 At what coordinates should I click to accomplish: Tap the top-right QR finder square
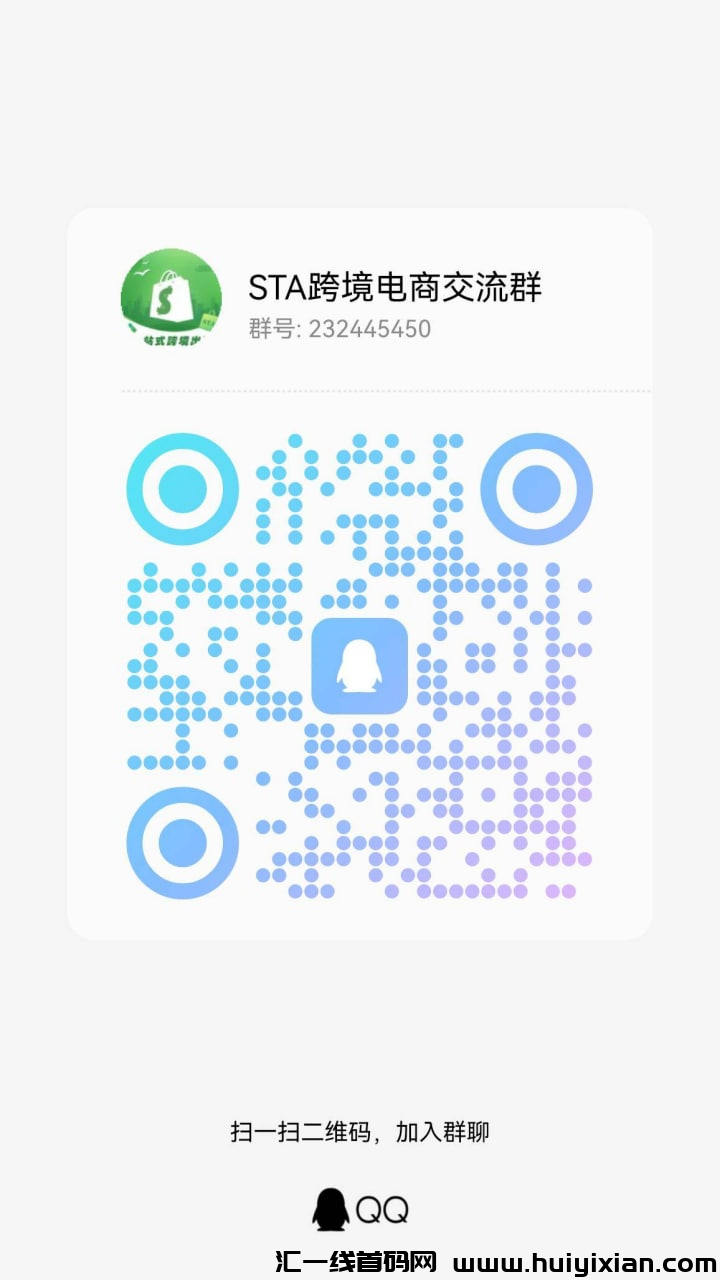pos(538,489)
